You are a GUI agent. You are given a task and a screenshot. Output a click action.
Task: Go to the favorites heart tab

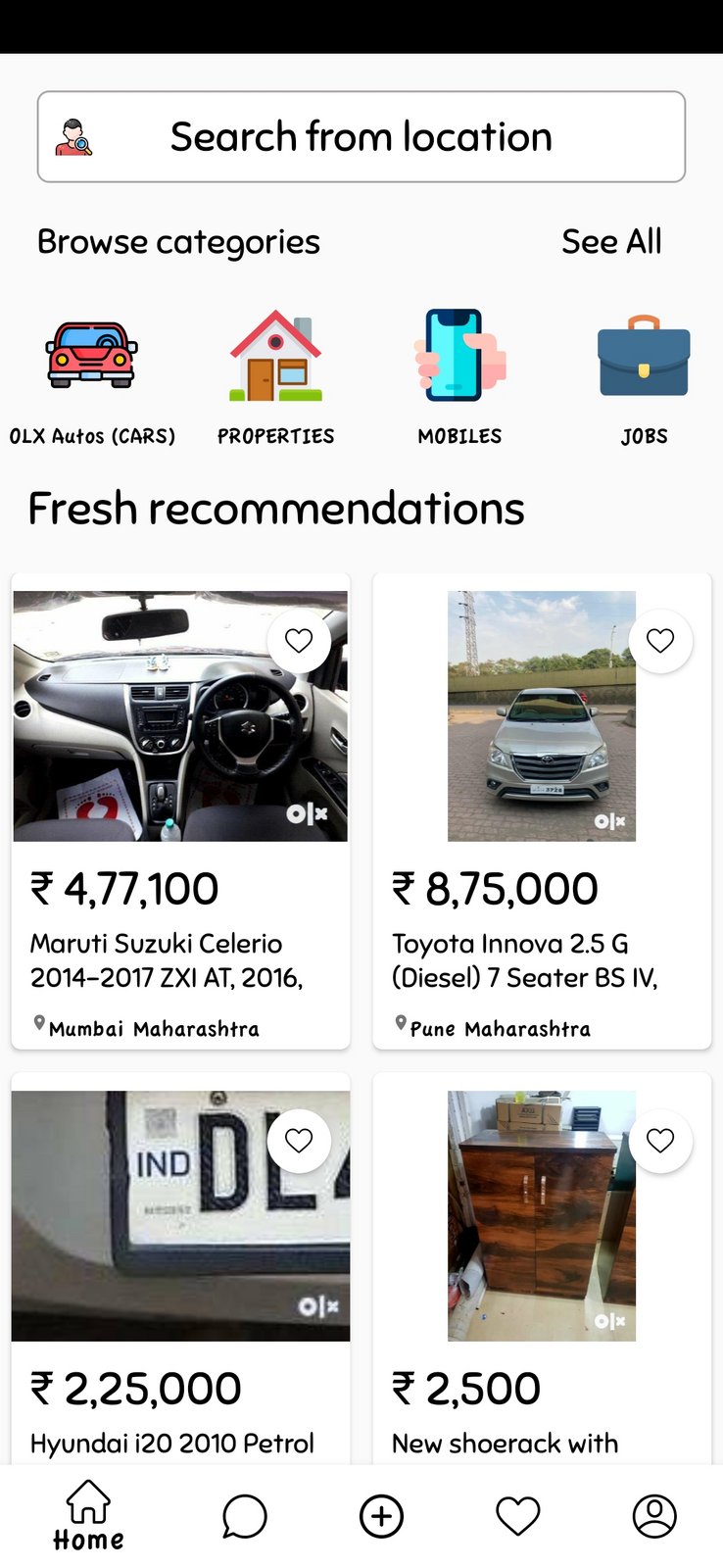coord(518,1516)
